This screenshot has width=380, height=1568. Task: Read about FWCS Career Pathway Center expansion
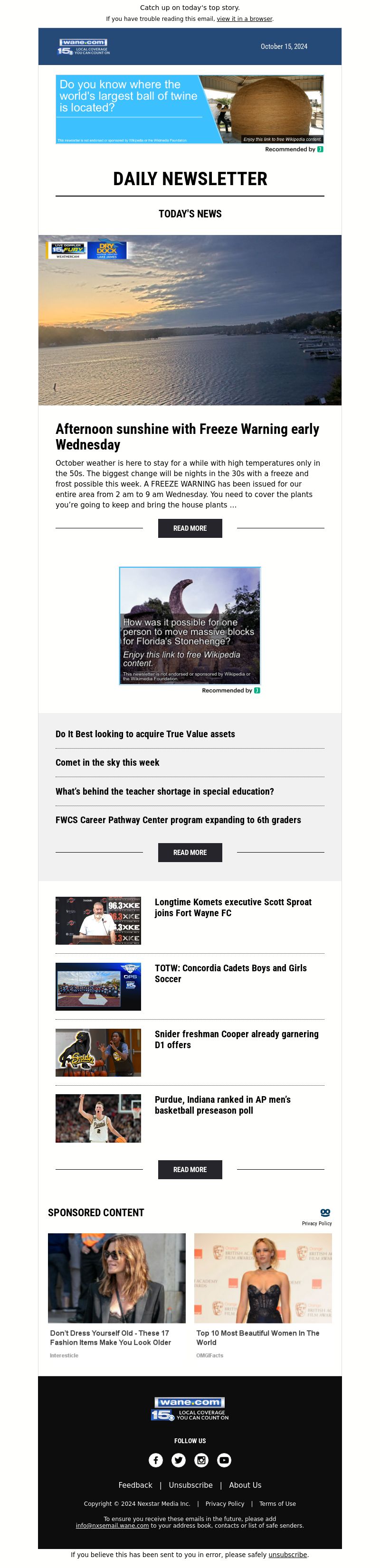[x=178, y=820]
